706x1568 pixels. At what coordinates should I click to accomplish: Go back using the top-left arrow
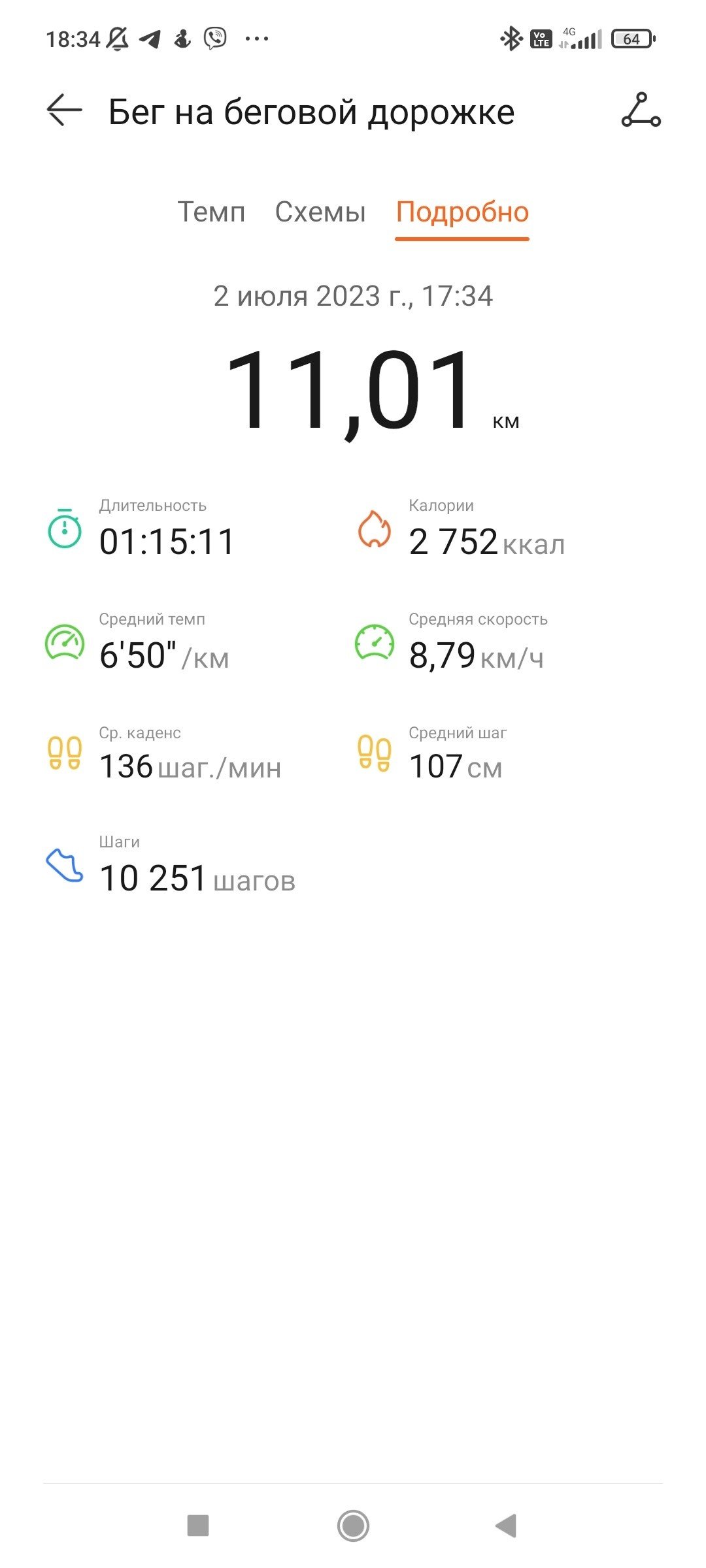pos(64,110)
